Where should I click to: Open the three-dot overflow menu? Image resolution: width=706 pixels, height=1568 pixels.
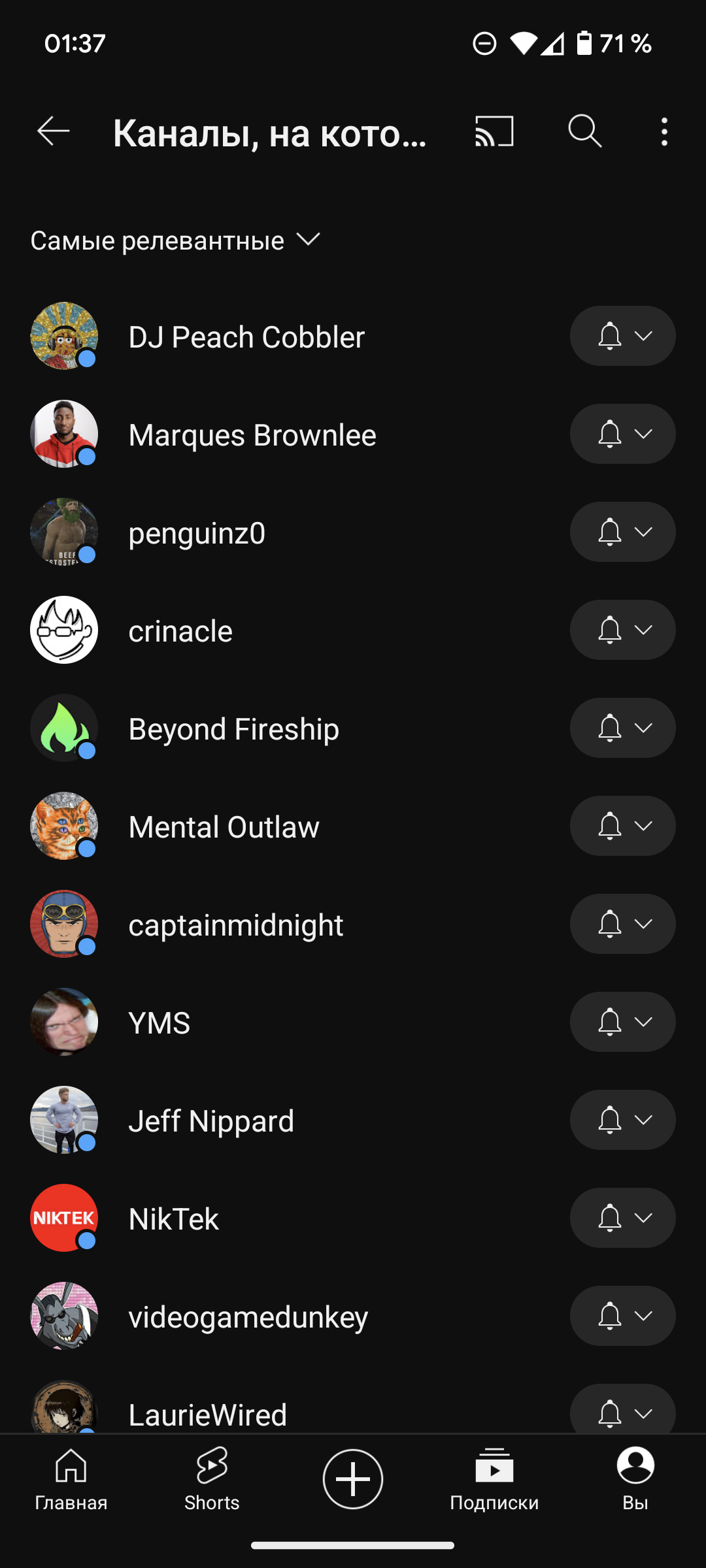(x=664, y=131)
